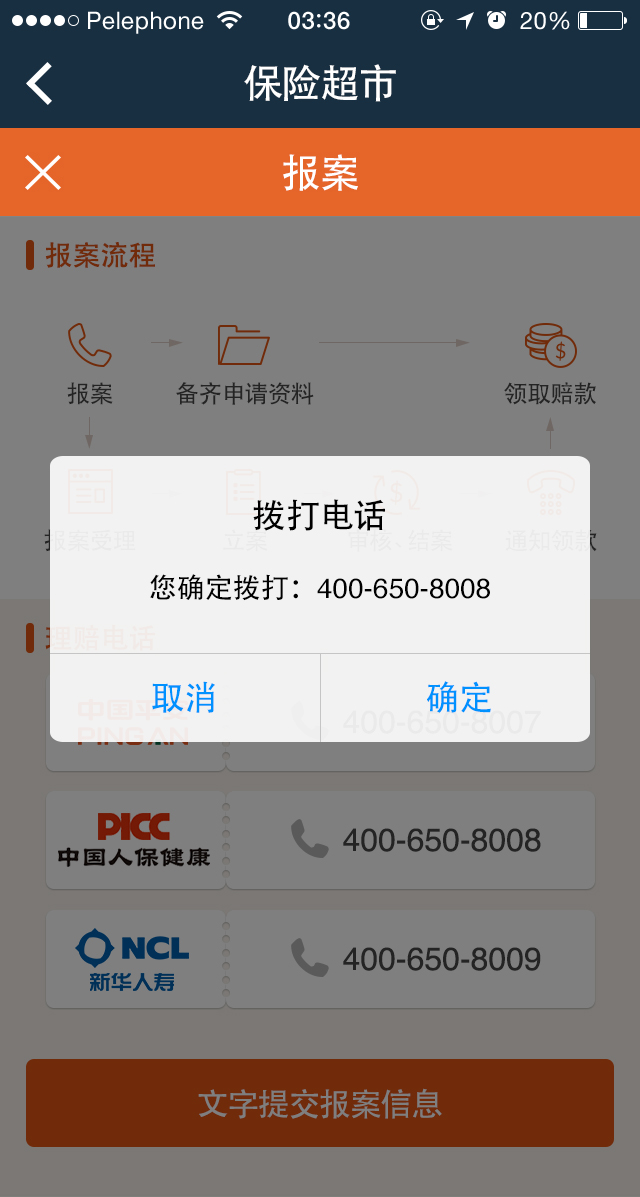Close the 报案 panel
The height and width of the screenshot is (1197, 640).
[x=43, y=173]
